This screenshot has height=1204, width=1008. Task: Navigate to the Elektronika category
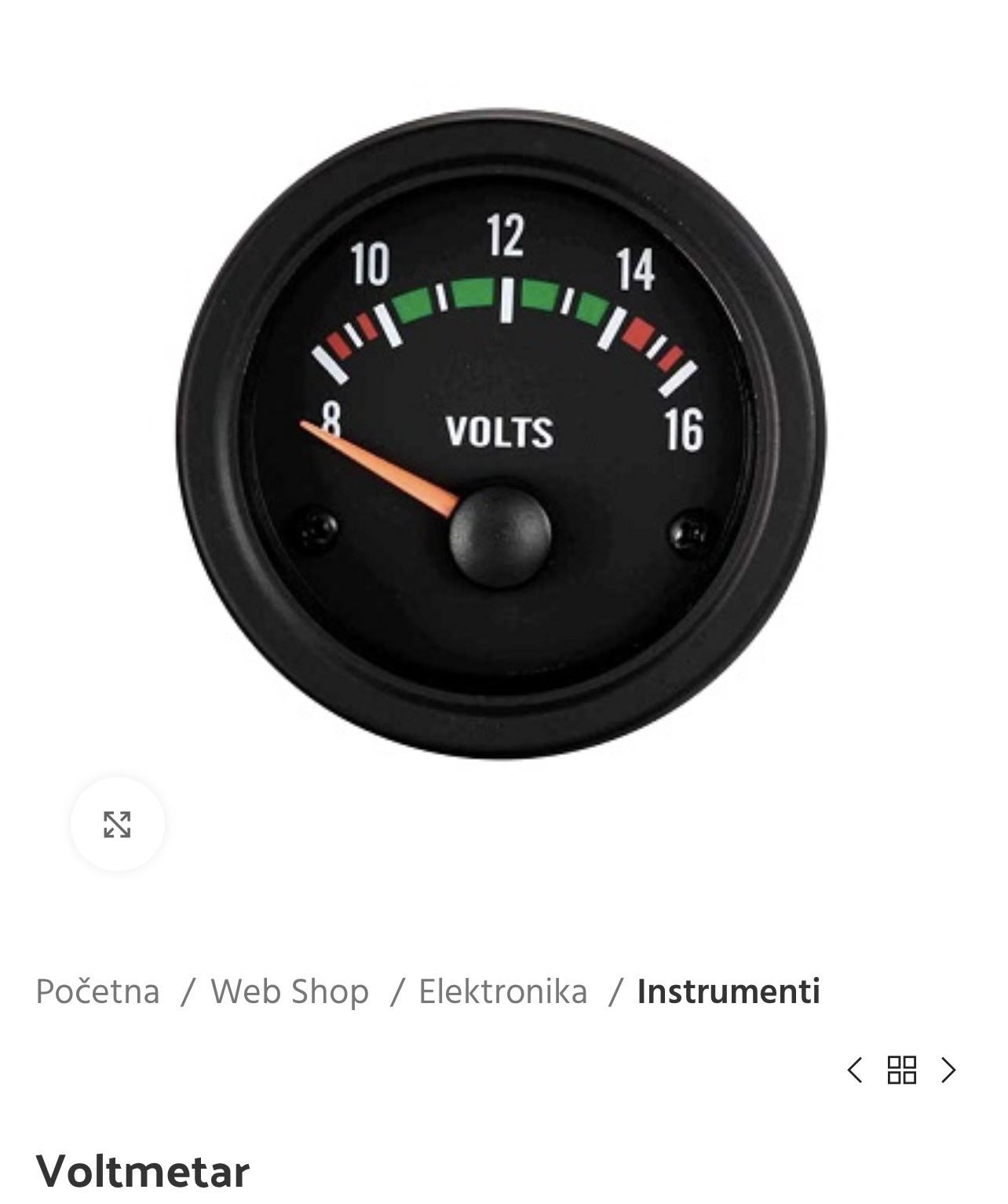click(x=503, y=991)
